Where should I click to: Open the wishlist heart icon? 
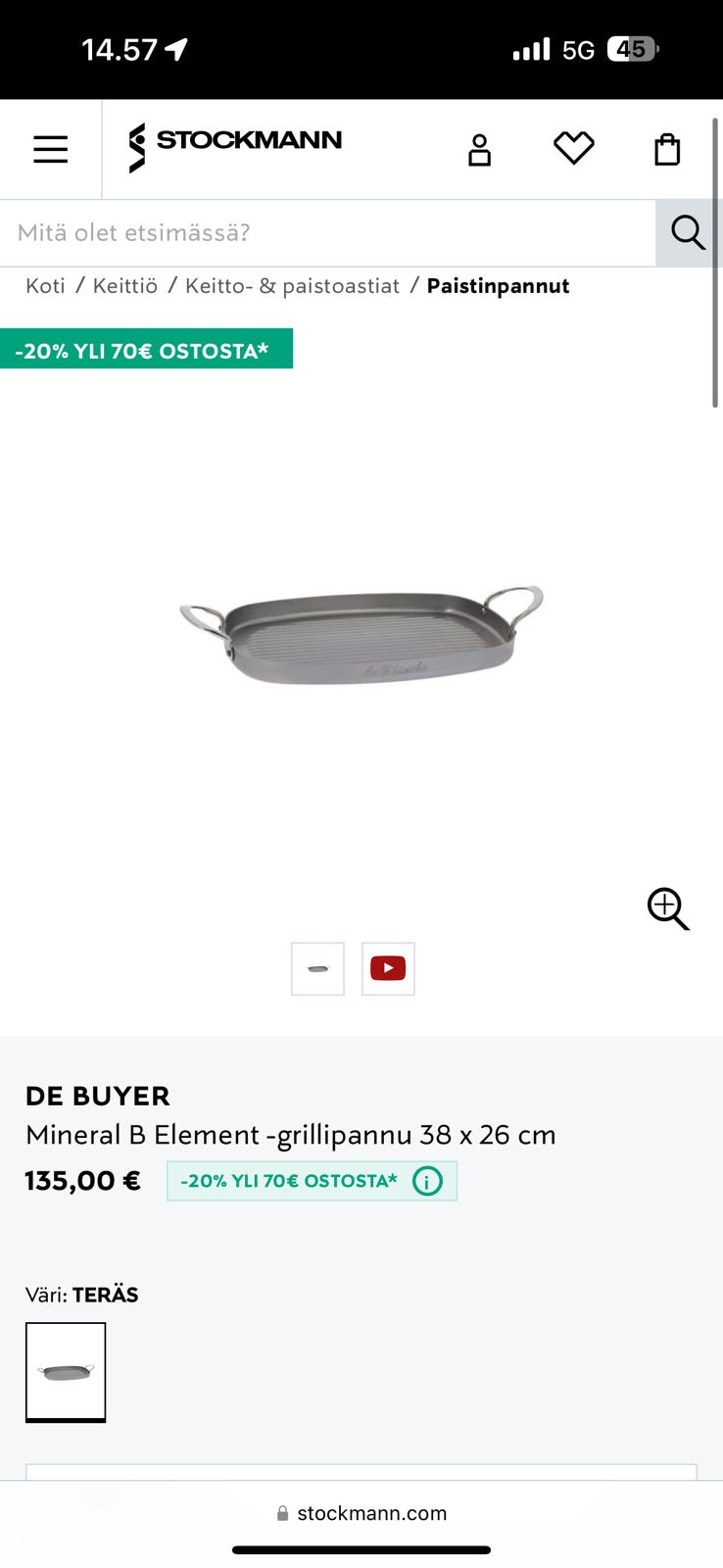(x=573, y=148)
